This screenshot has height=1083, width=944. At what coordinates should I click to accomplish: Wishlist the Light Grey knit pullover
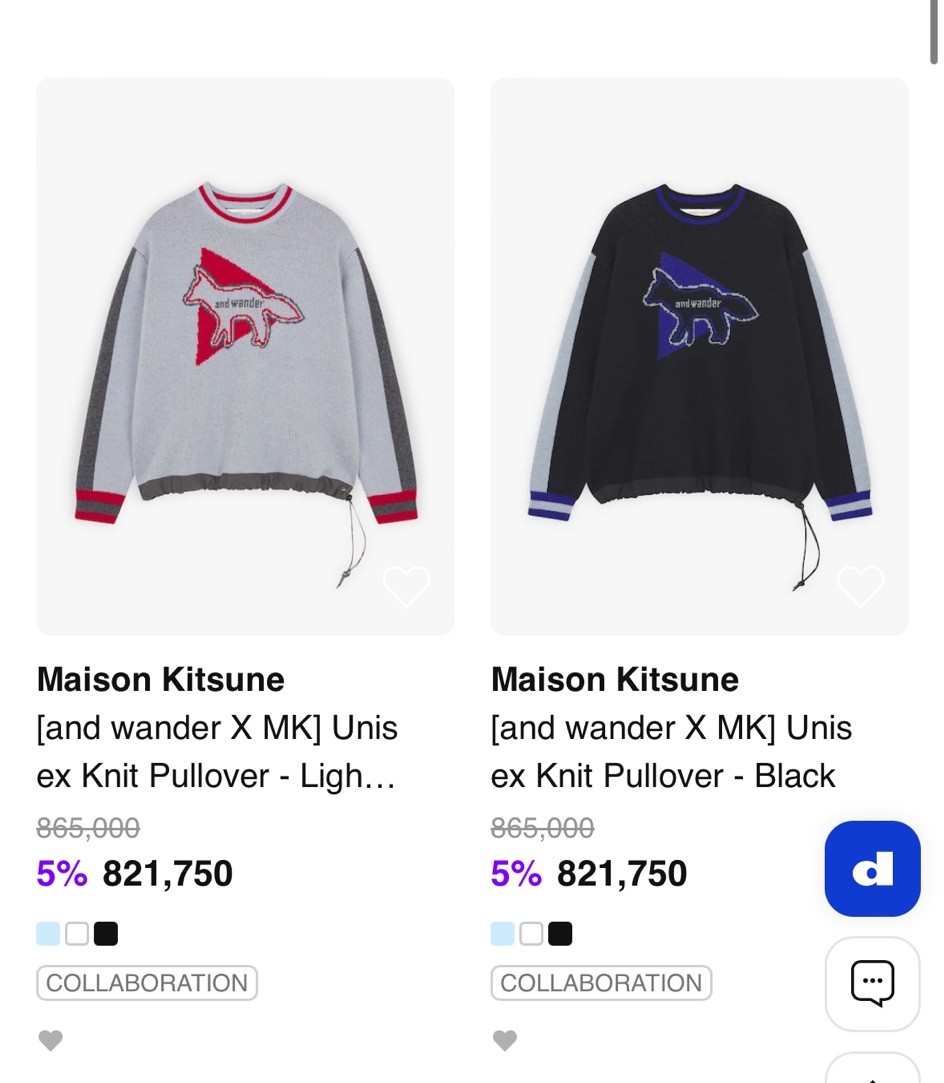(x=407, y=587)
